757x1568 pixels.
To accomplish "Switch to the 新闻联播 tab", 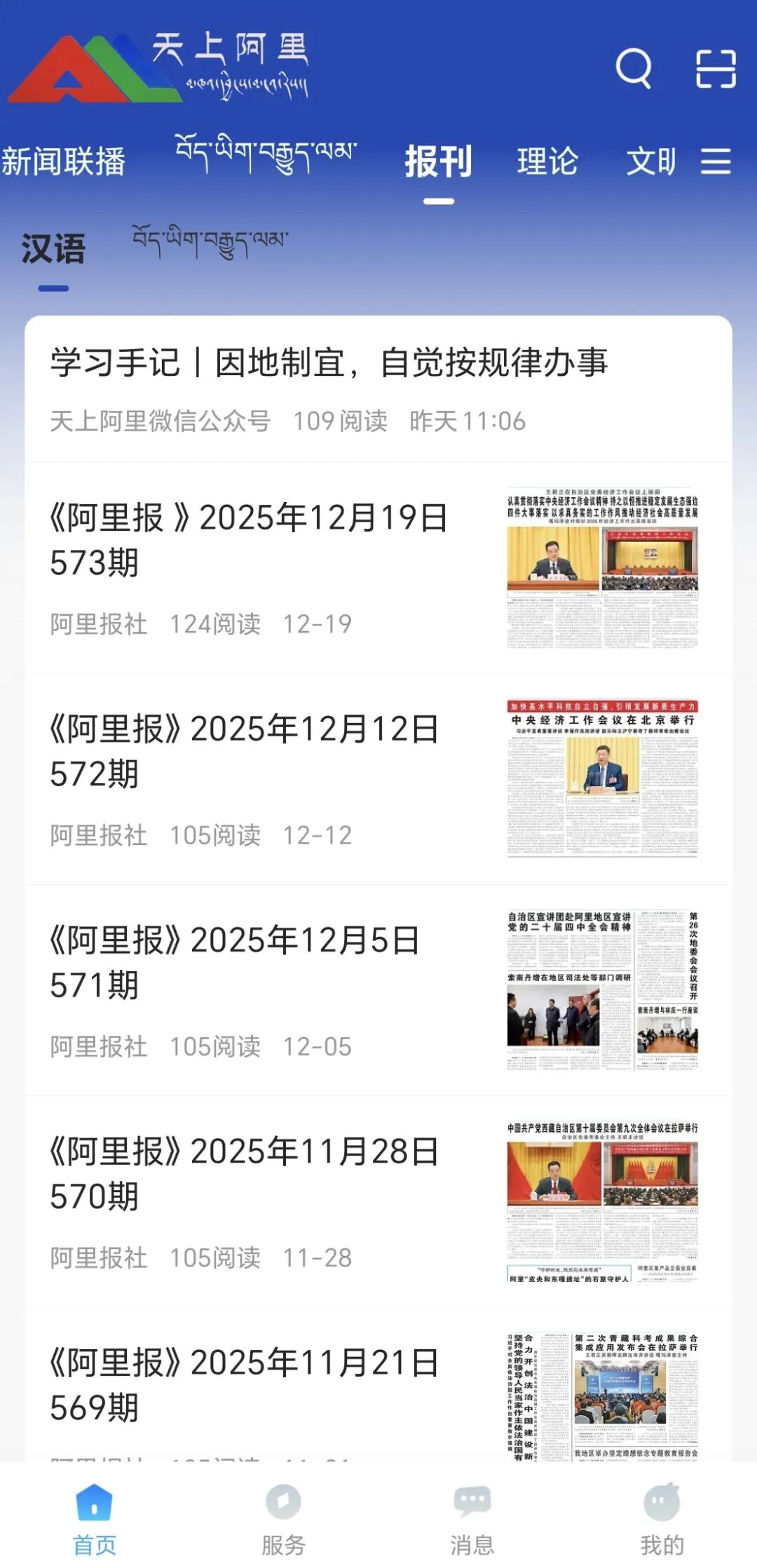I will point(63,161).
